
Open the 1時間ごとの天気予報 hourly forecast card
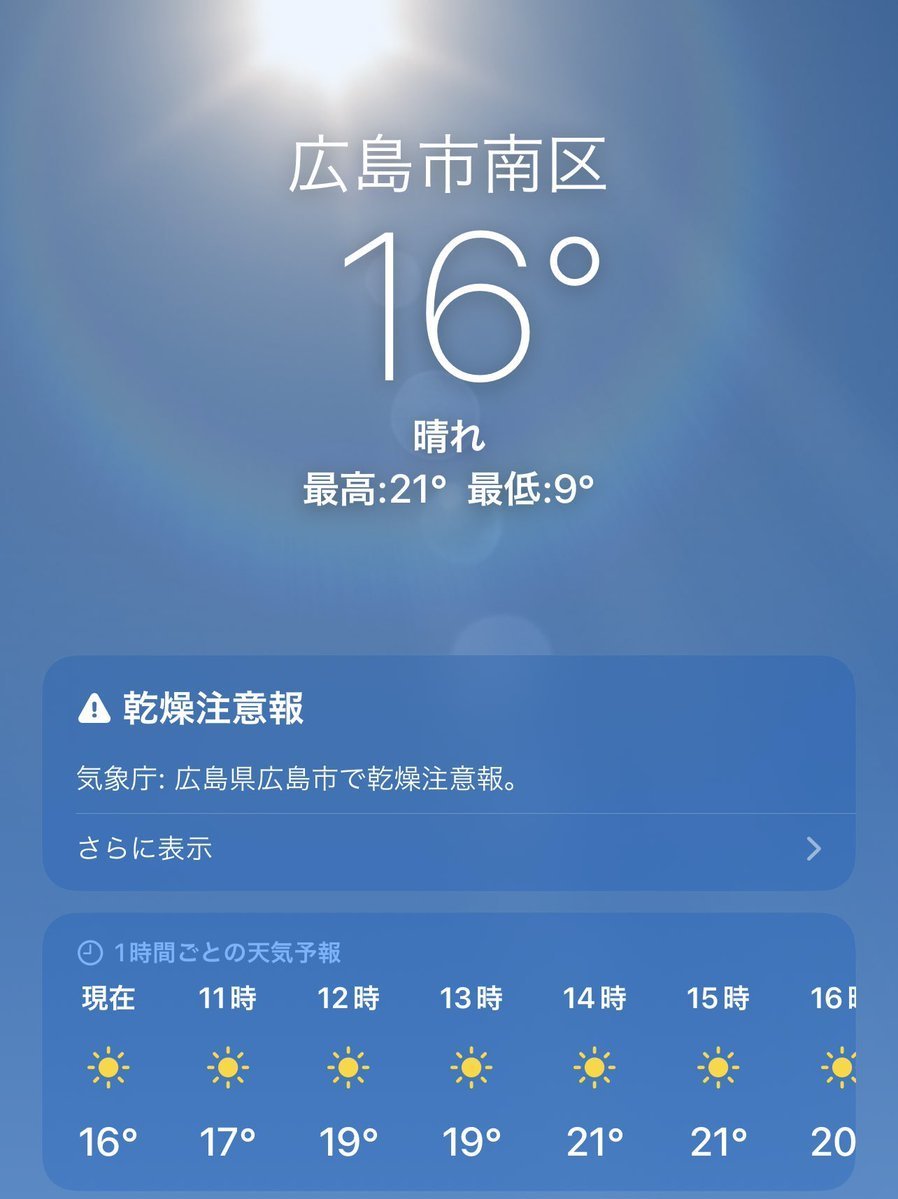[x=448, y=1050]
